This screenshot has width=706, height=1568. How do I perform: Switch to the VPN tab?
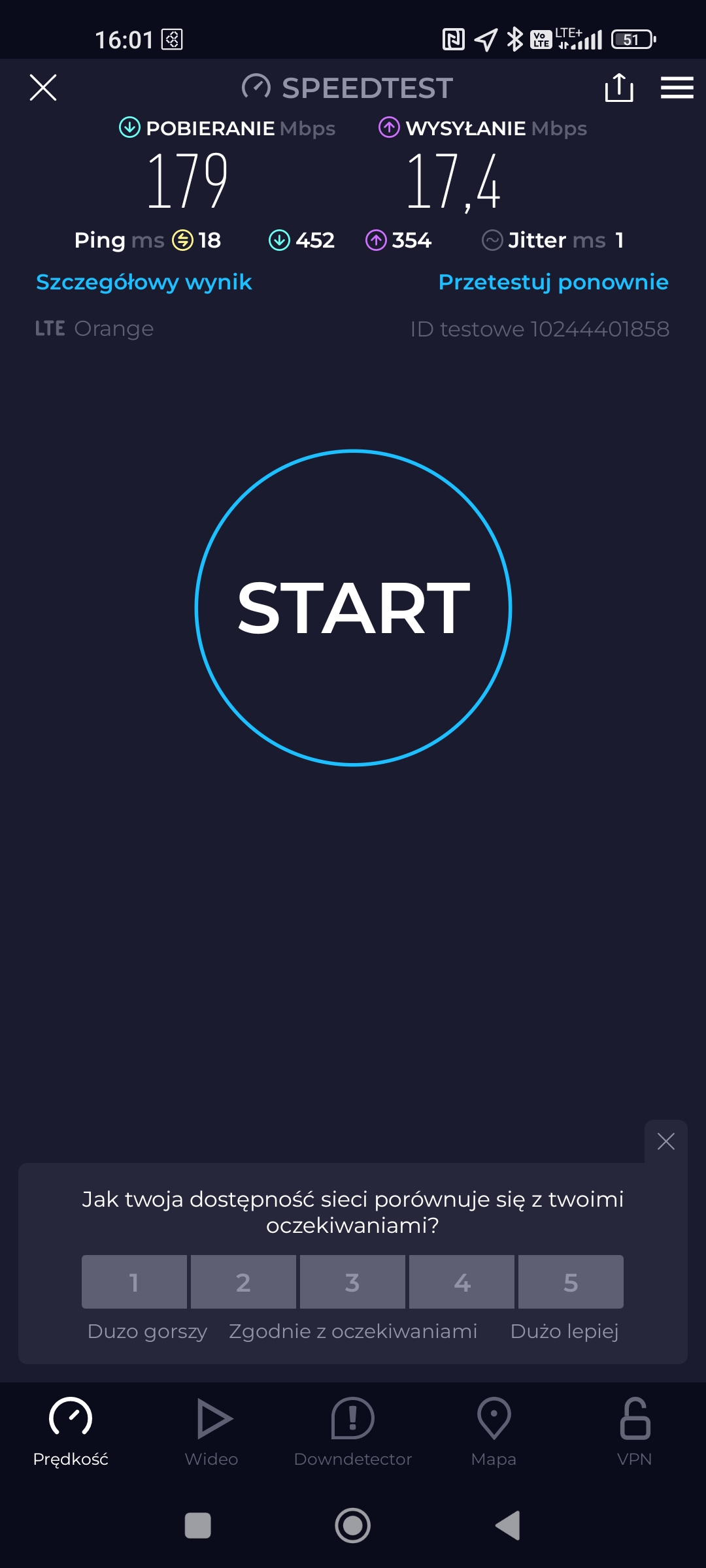pos(635,1431)
